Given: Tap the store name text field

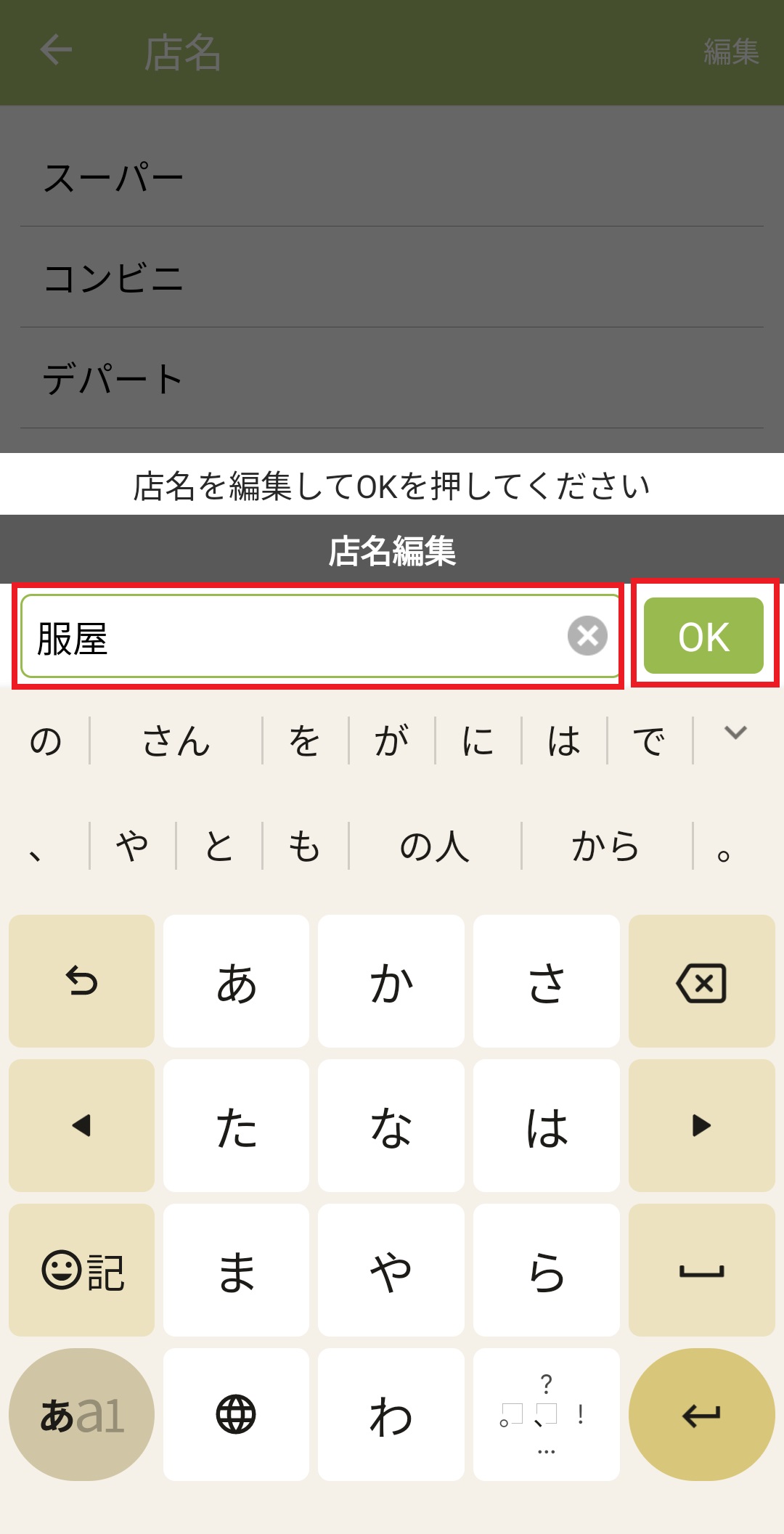Looking at the screenshot, I should click(x=290, y=637).
